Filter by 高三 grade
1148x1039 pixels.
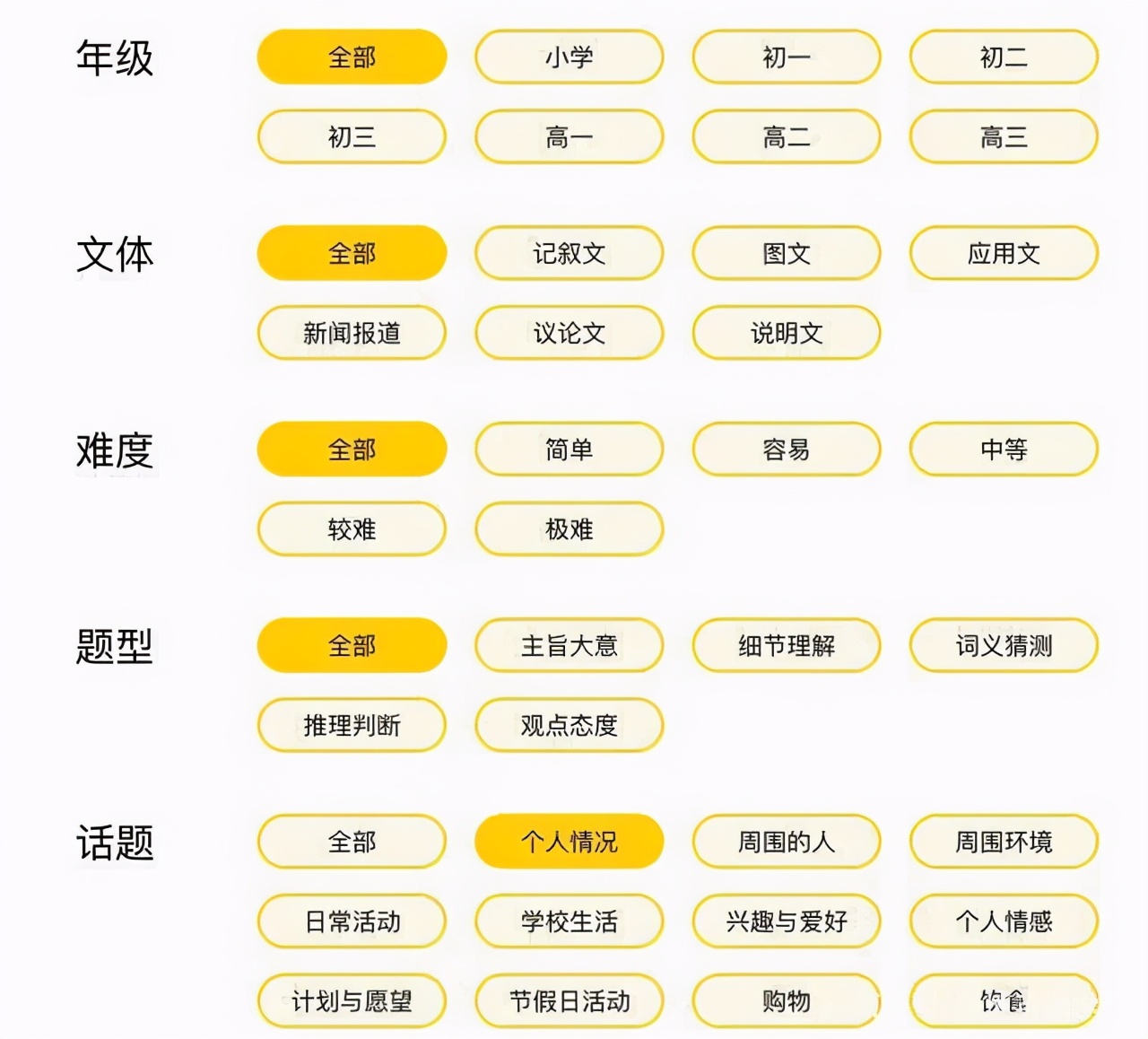1003,137
